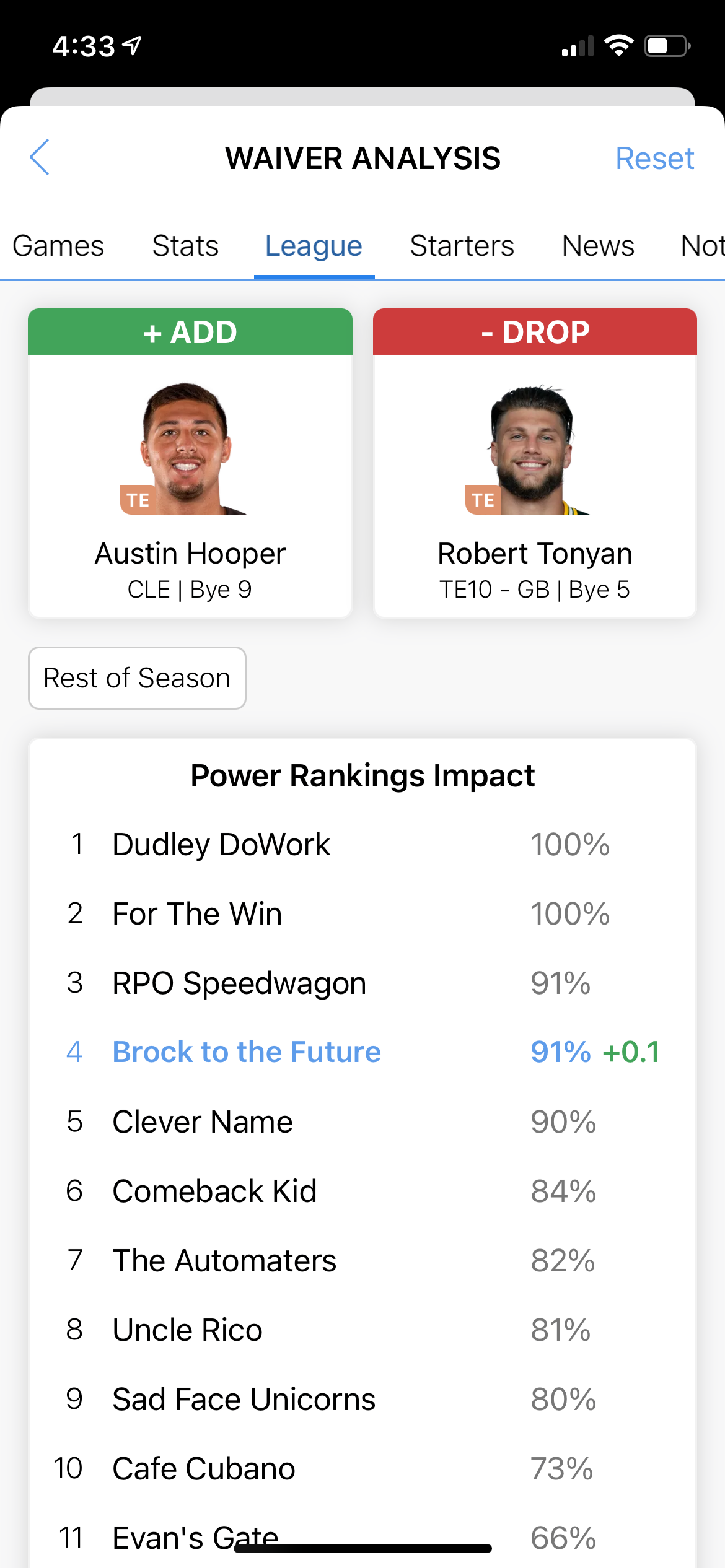Open the Stats tab

(185, 246)
